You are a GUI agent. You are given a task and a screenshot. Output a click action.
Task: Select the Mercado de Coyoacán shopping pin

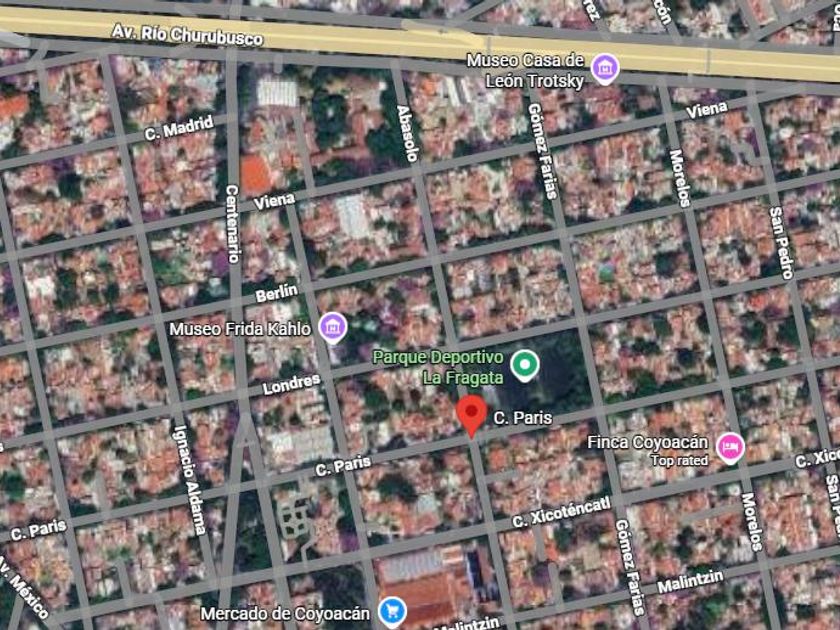click(x=392, y=611)
